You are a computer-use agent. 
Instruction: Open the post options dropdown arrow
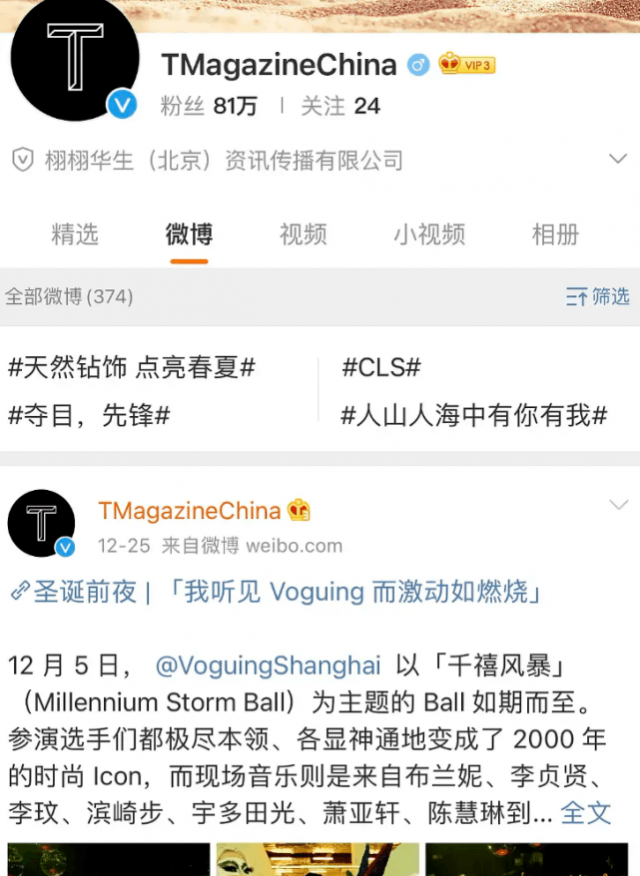pyautogui.click(x=617, y=504)
